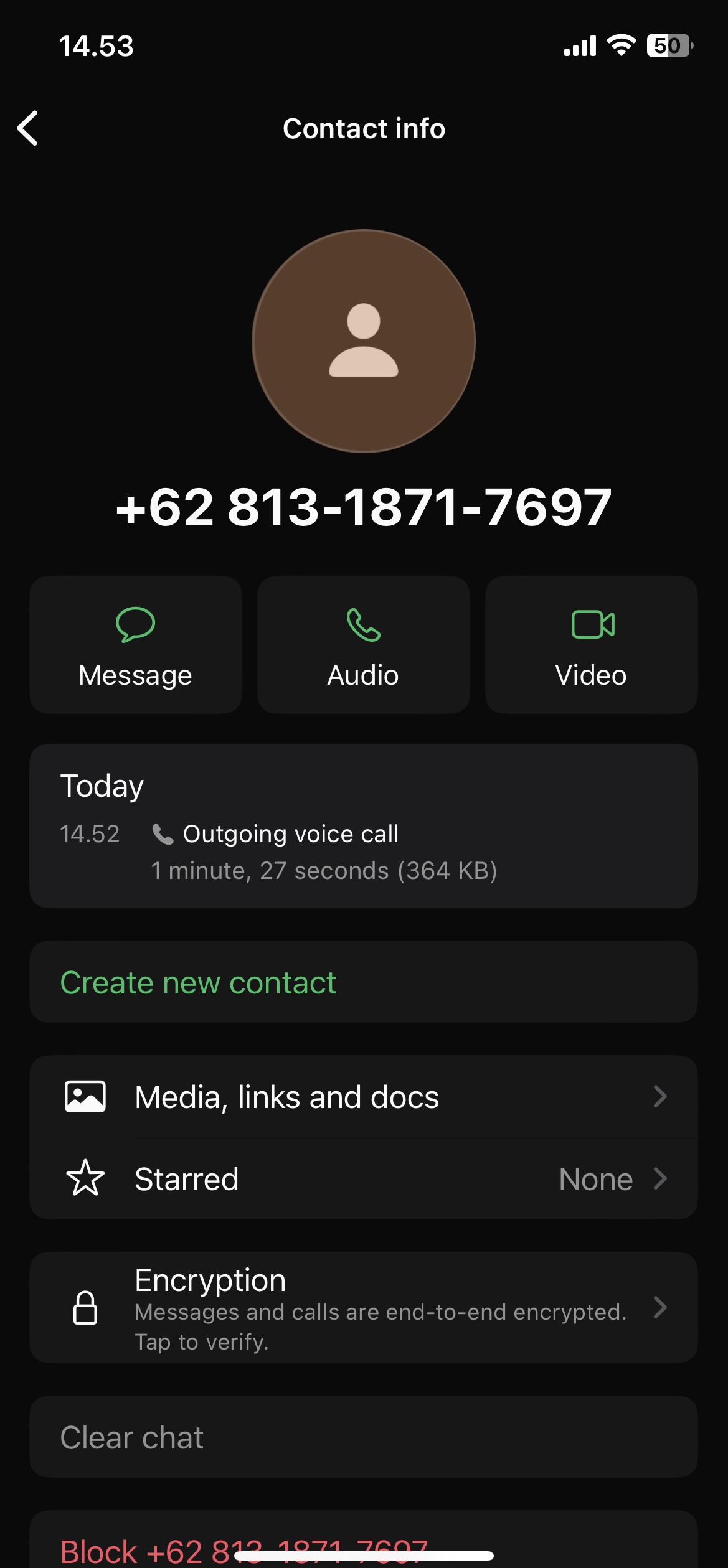Image resolution: width=728 pixels, height=1568 pixels.
Task: Send a message to this number
Action: 136,645
